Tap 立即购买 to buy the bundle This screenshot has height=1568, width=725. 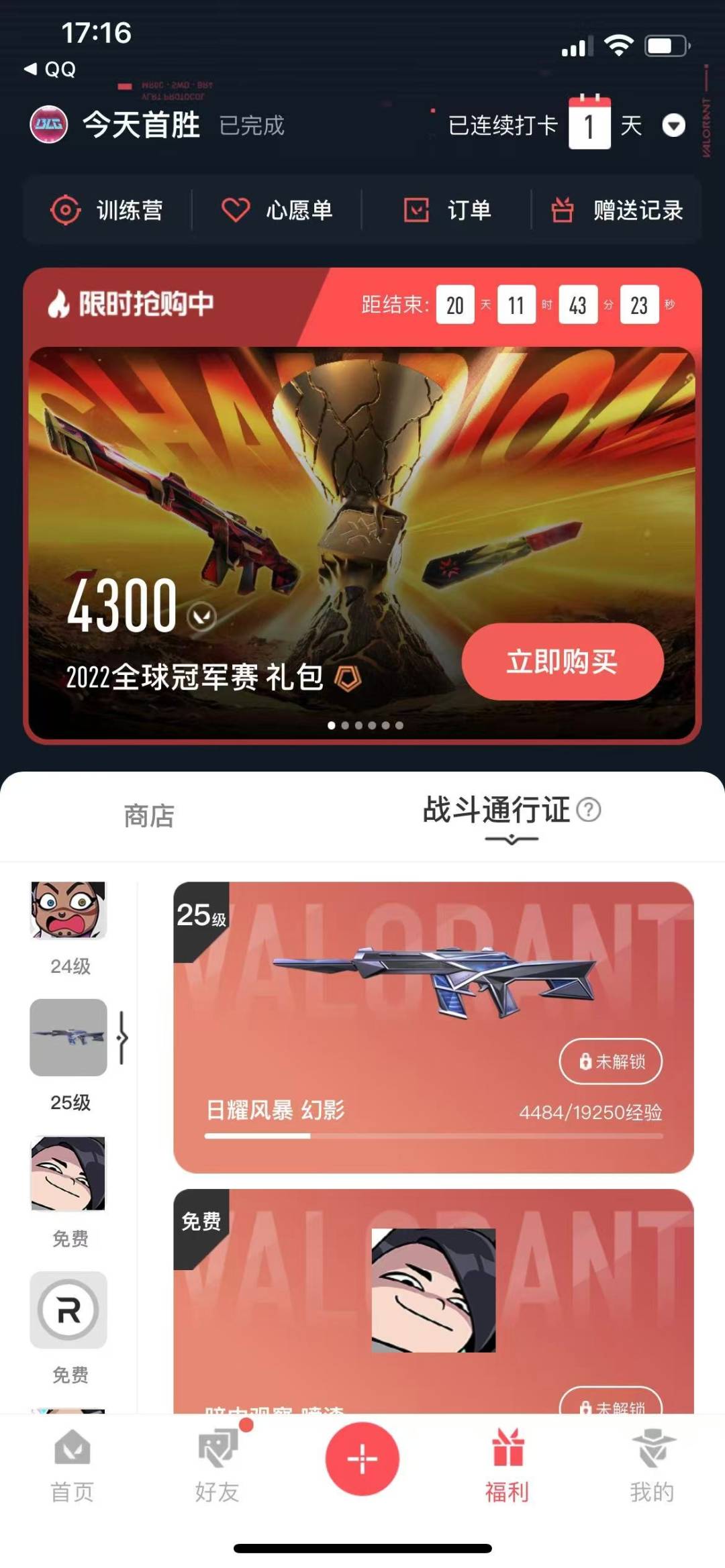(x=563, y=662)
